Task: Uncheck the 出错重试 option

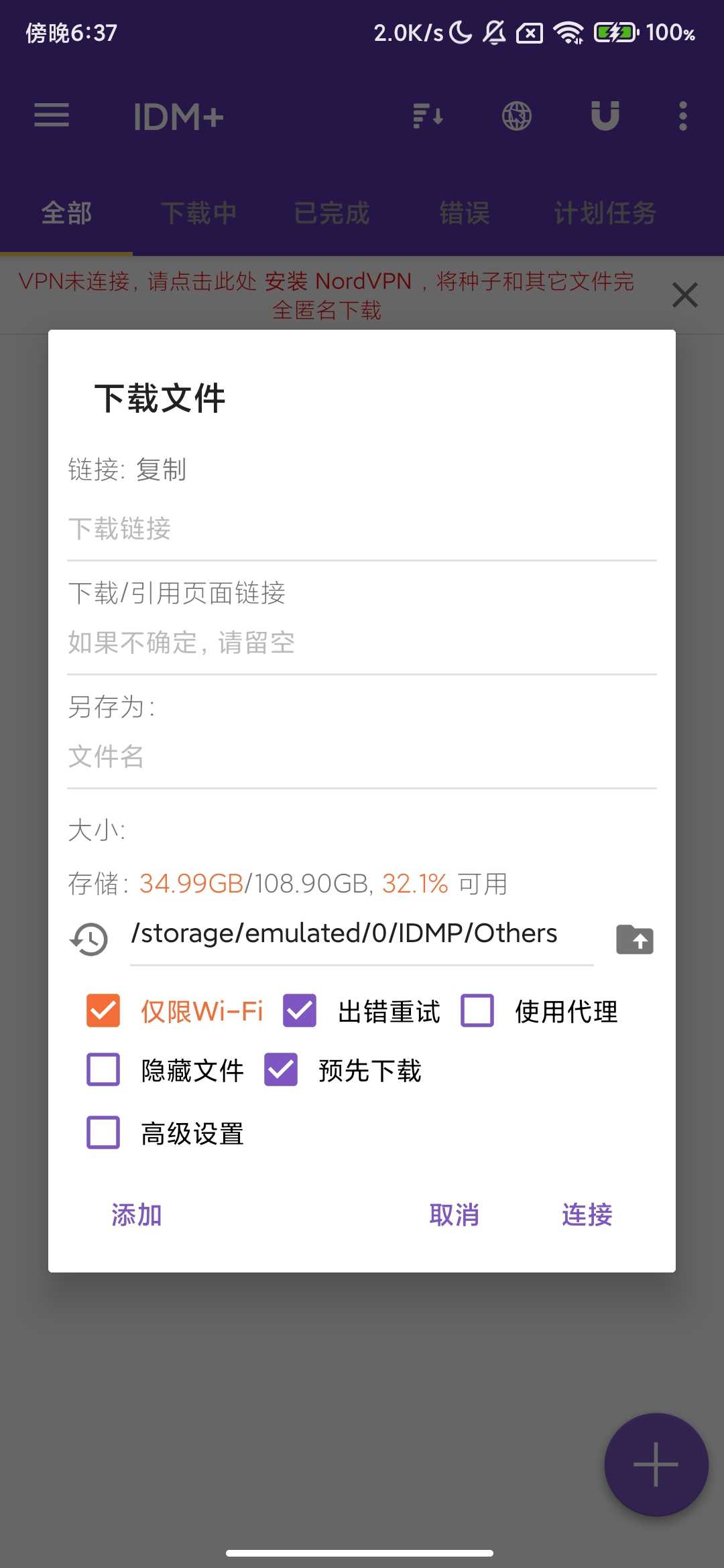Action: point(299,1011)
